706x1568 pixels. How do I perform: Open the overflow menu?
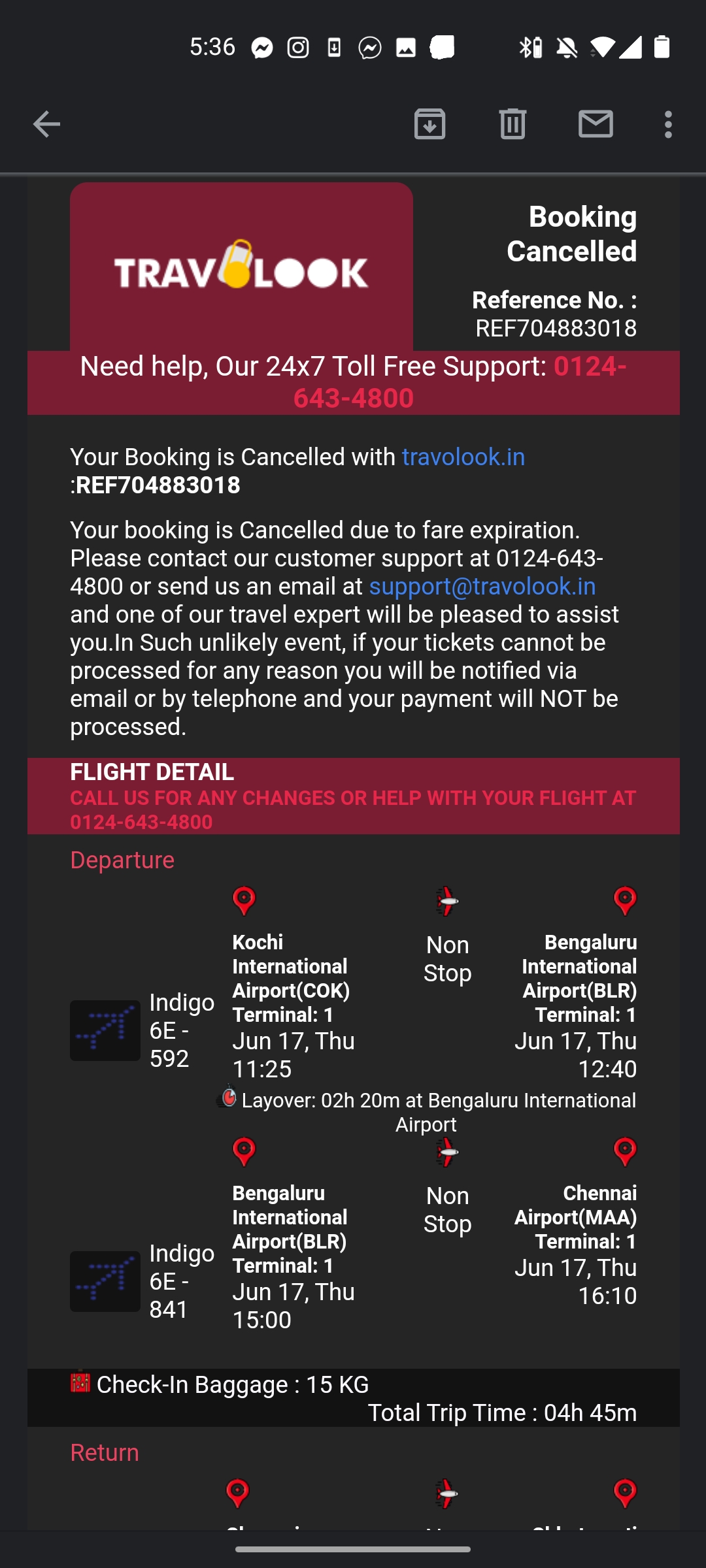pyautogui.click(x=667, y=124)
